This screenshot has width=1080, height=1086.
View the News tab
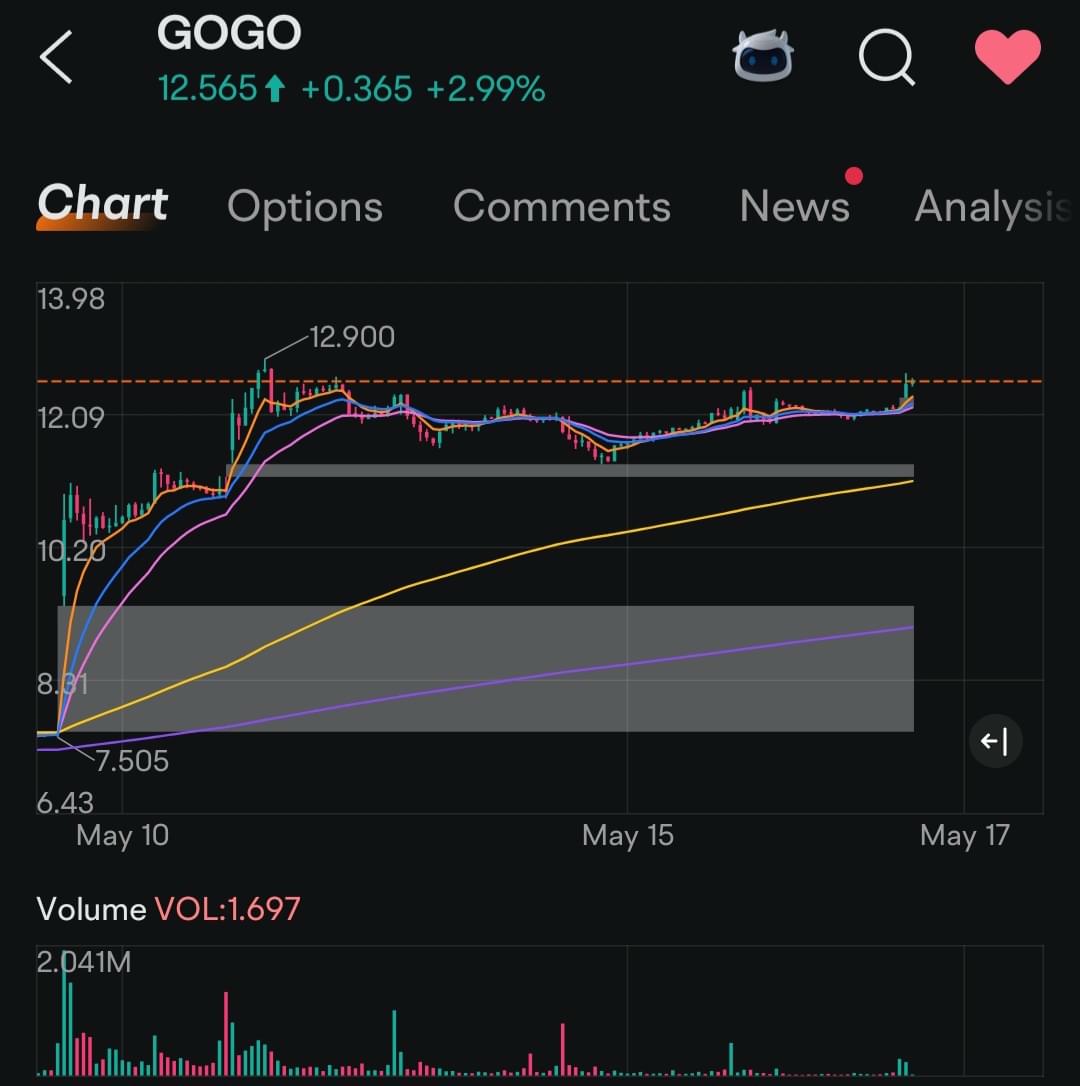pyautogui.click(x=795, y=206)
